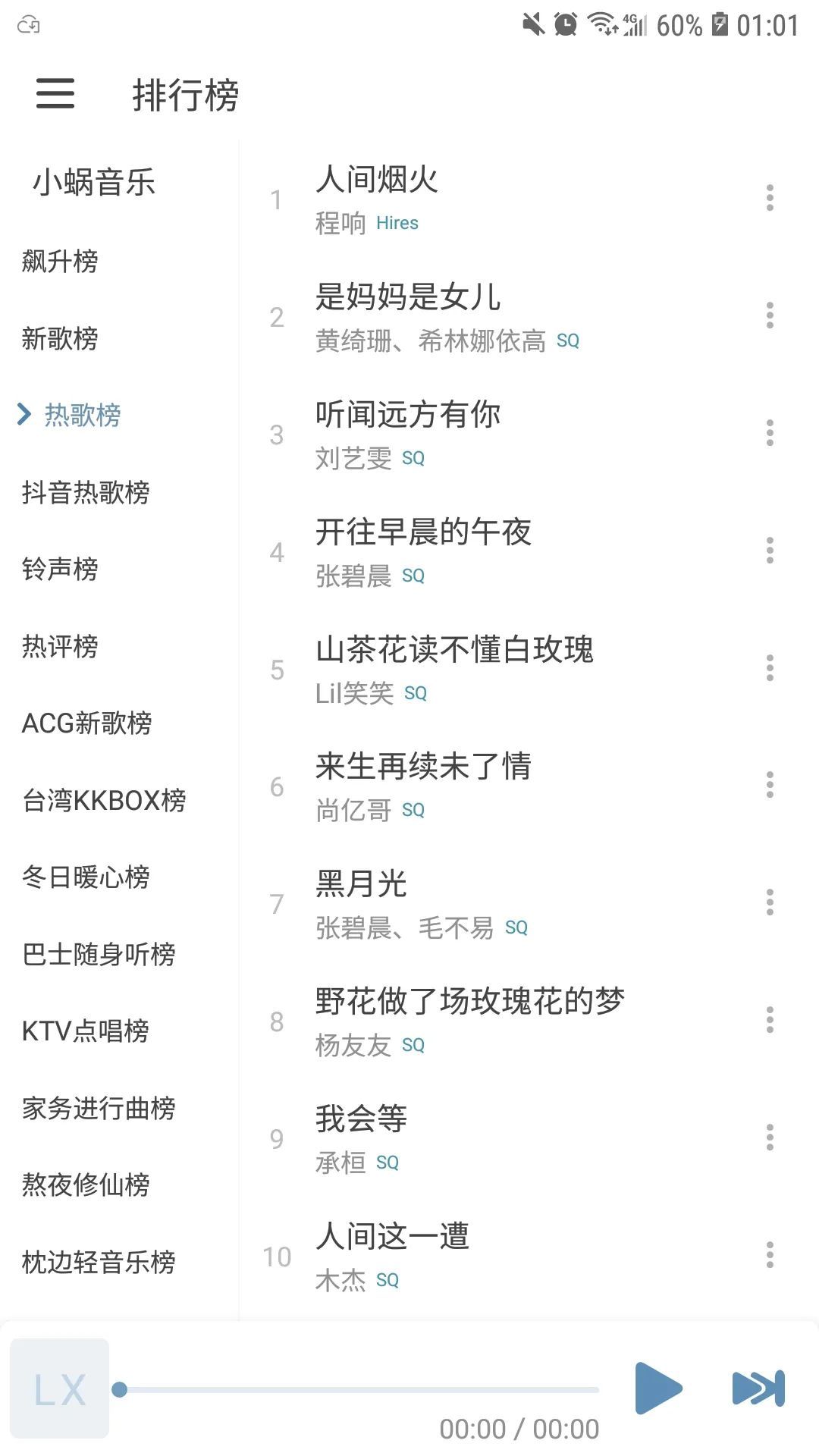This screenshot has width=819, height=1456.
Task: Open the 台湾KKBOX榜 chart
Action: coord(104,800)
